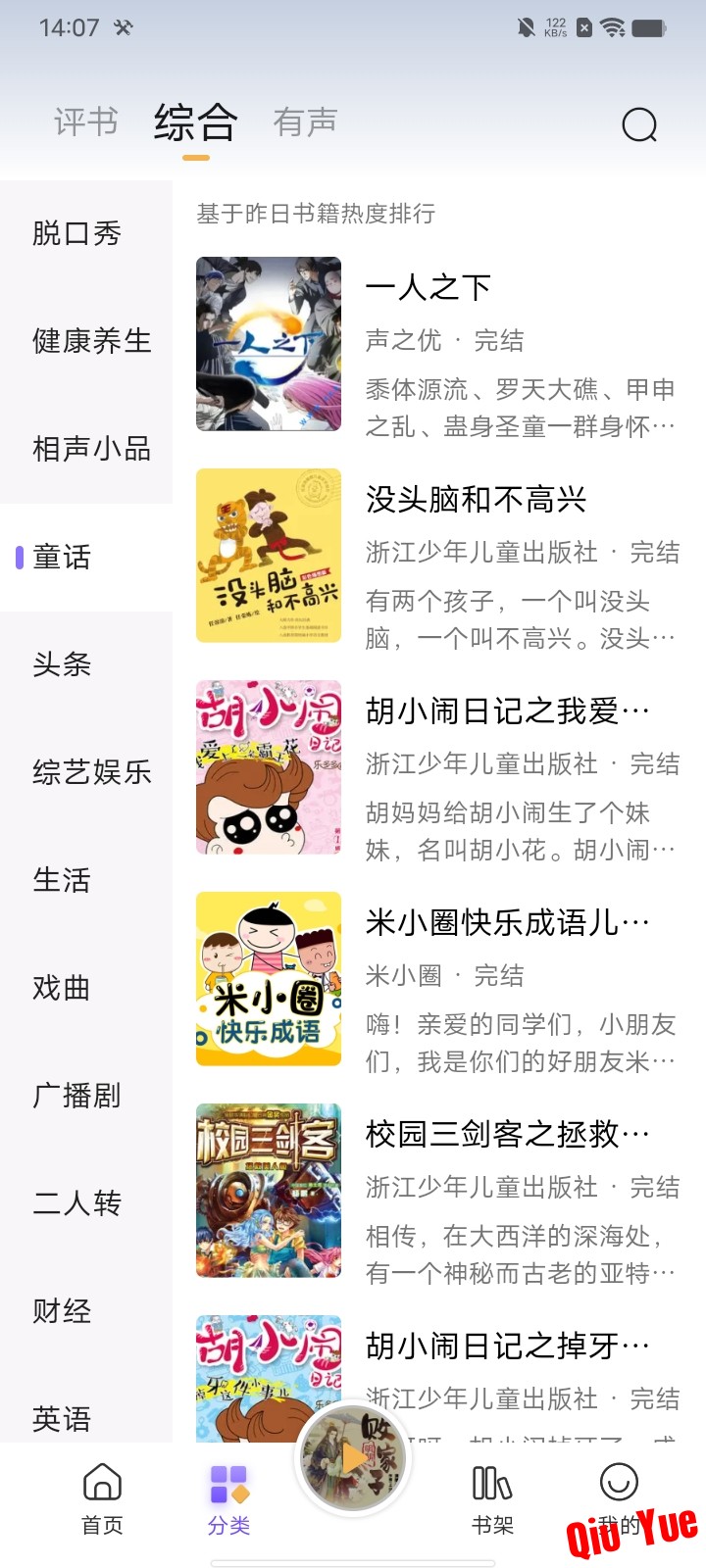Switch to the 评书 tab
Viewport: 706px width, 1568px height.
point(86,122)
